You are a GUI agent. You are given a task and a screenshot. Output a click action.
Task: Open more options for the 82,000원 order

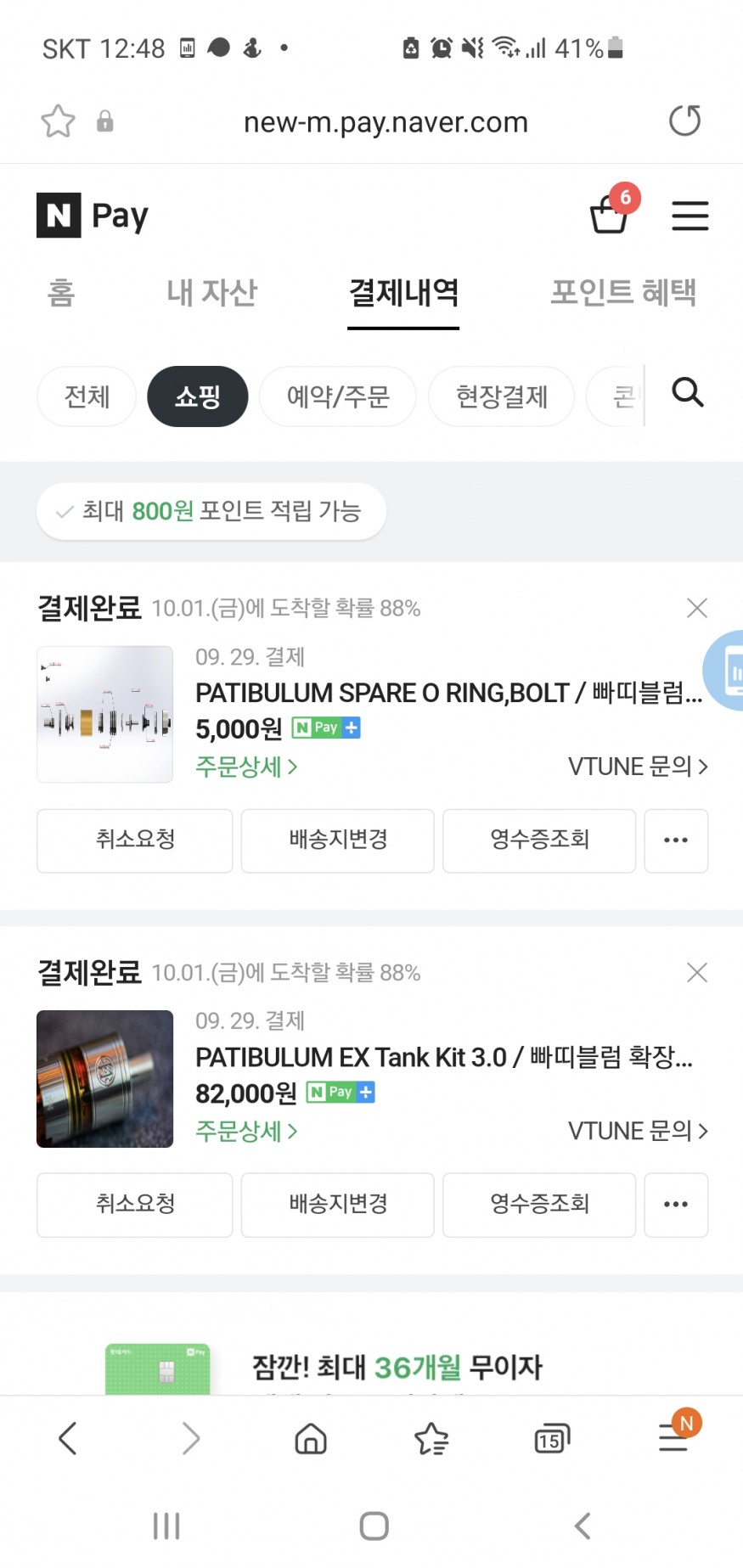pos(676,1204)
